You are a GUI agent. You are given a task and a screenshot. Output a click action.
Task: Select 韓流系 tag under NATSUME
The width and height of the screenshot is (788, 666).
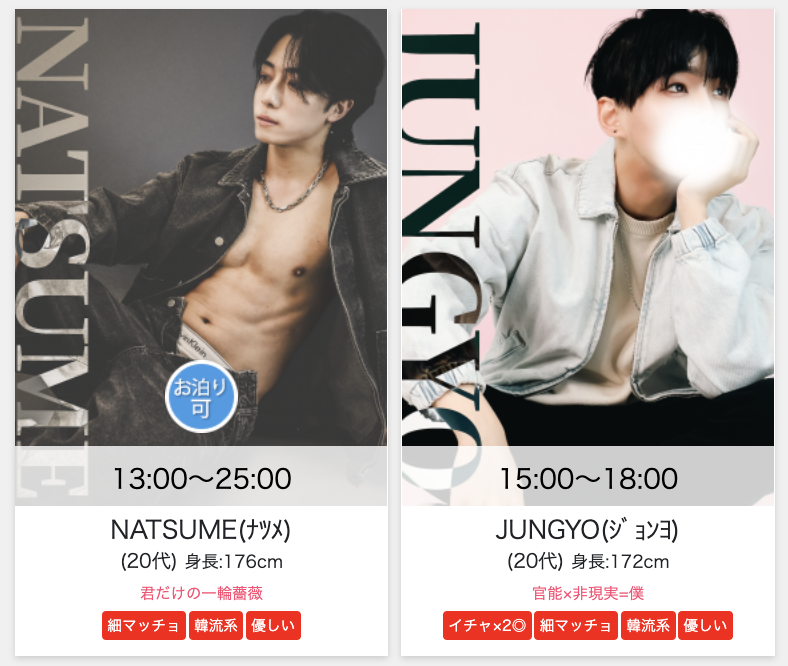coord(215,626)
